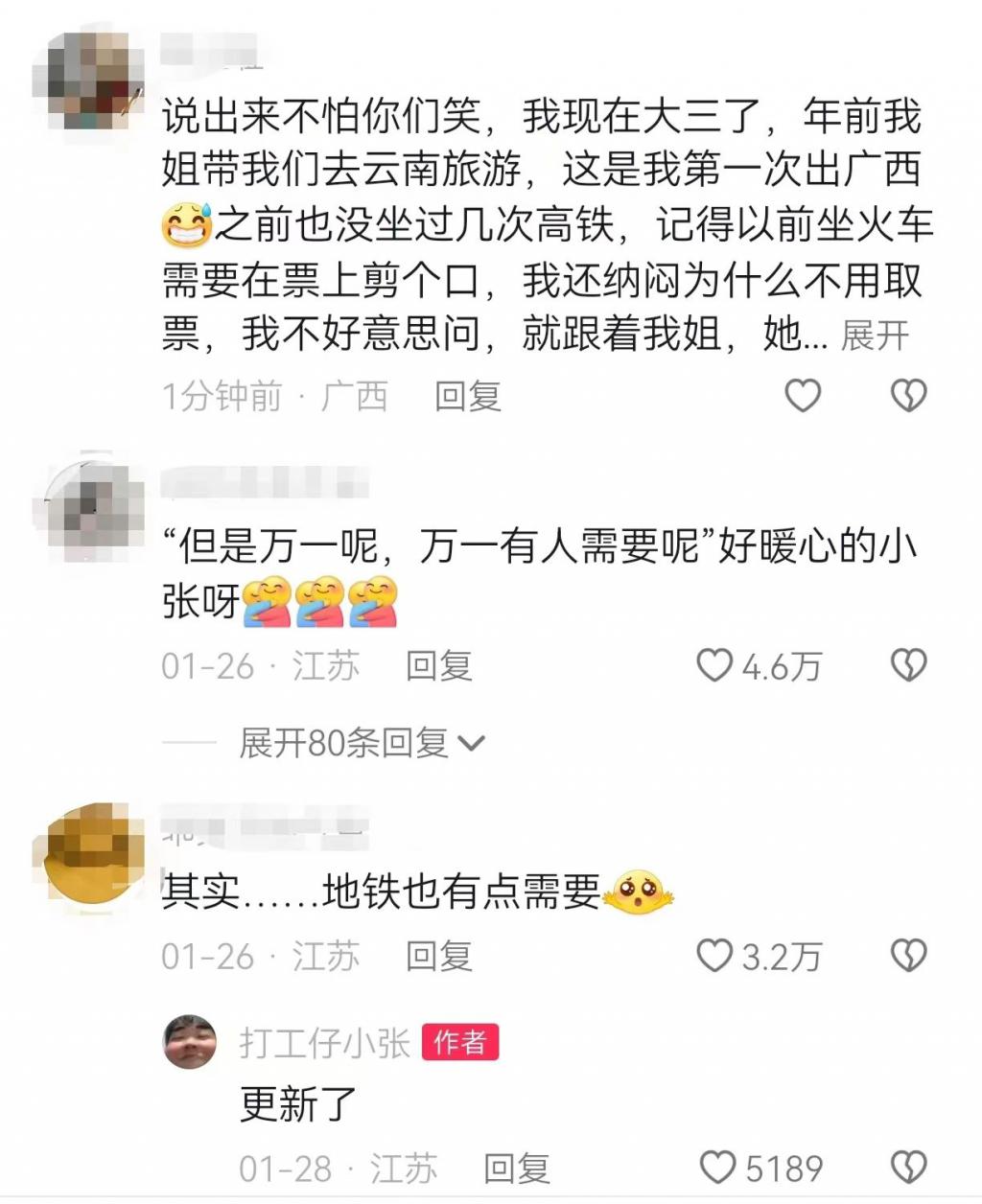Dislike the 地铁也有点需要 comment
This screenshot has height=1204, width=982.
(908, 956)
